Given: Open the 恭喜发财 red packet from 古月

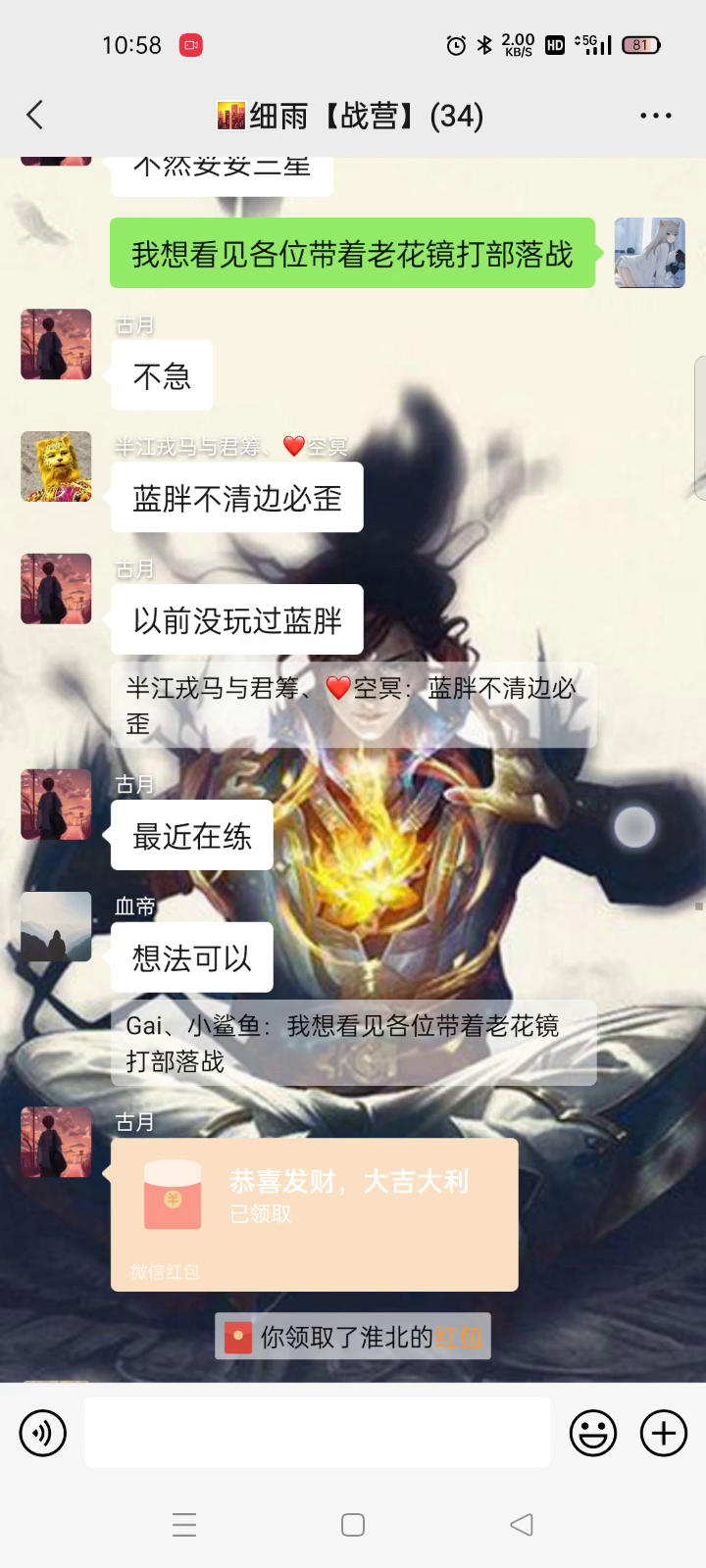Looking at the screenshot, I should pos(314,1213).
